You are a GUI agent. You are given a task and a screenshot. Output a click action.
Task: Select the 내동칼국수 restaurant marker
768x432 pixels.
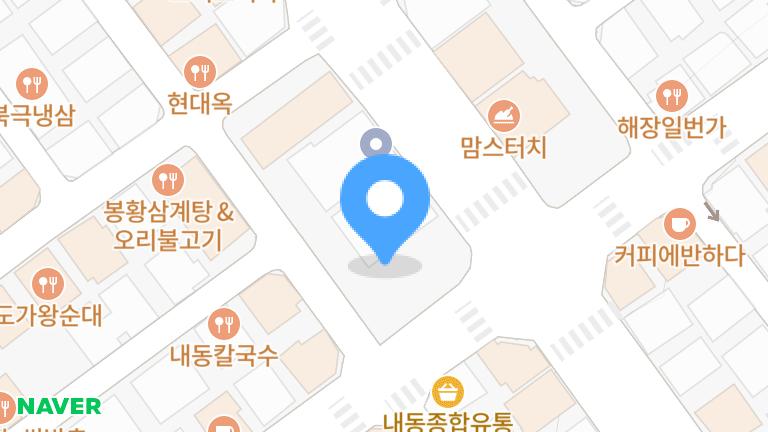tap(222, 323)
